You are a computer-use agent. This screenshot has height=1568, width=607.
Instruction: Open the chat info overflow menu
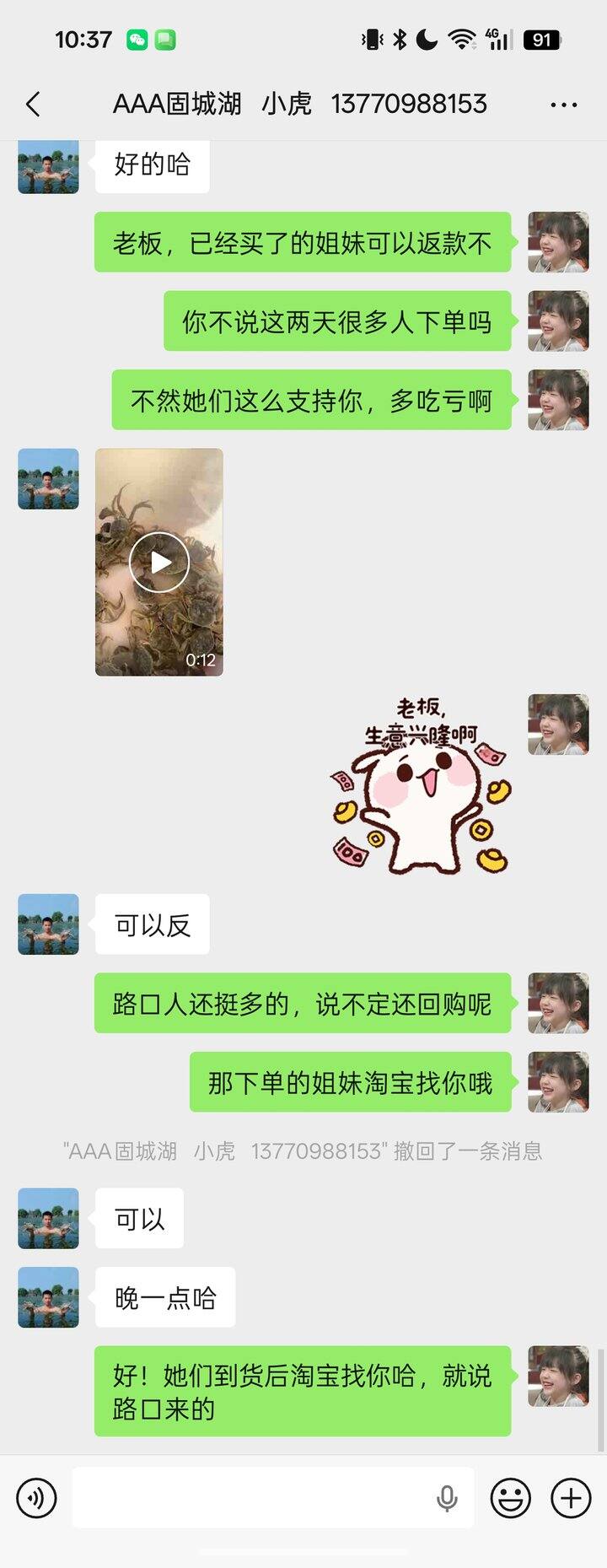563,105
